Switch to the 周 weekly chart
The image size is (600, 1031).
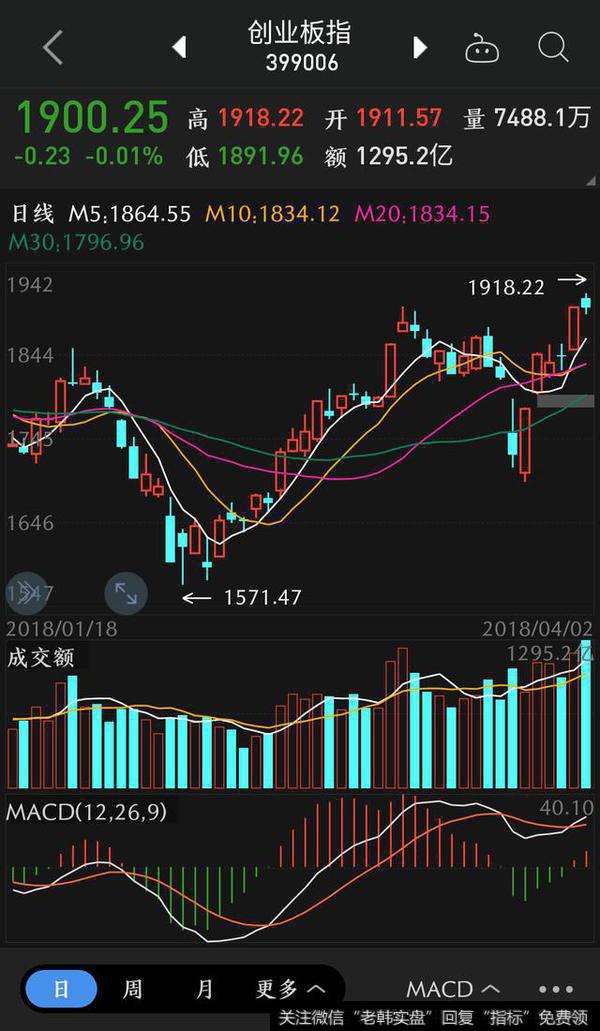133,989
